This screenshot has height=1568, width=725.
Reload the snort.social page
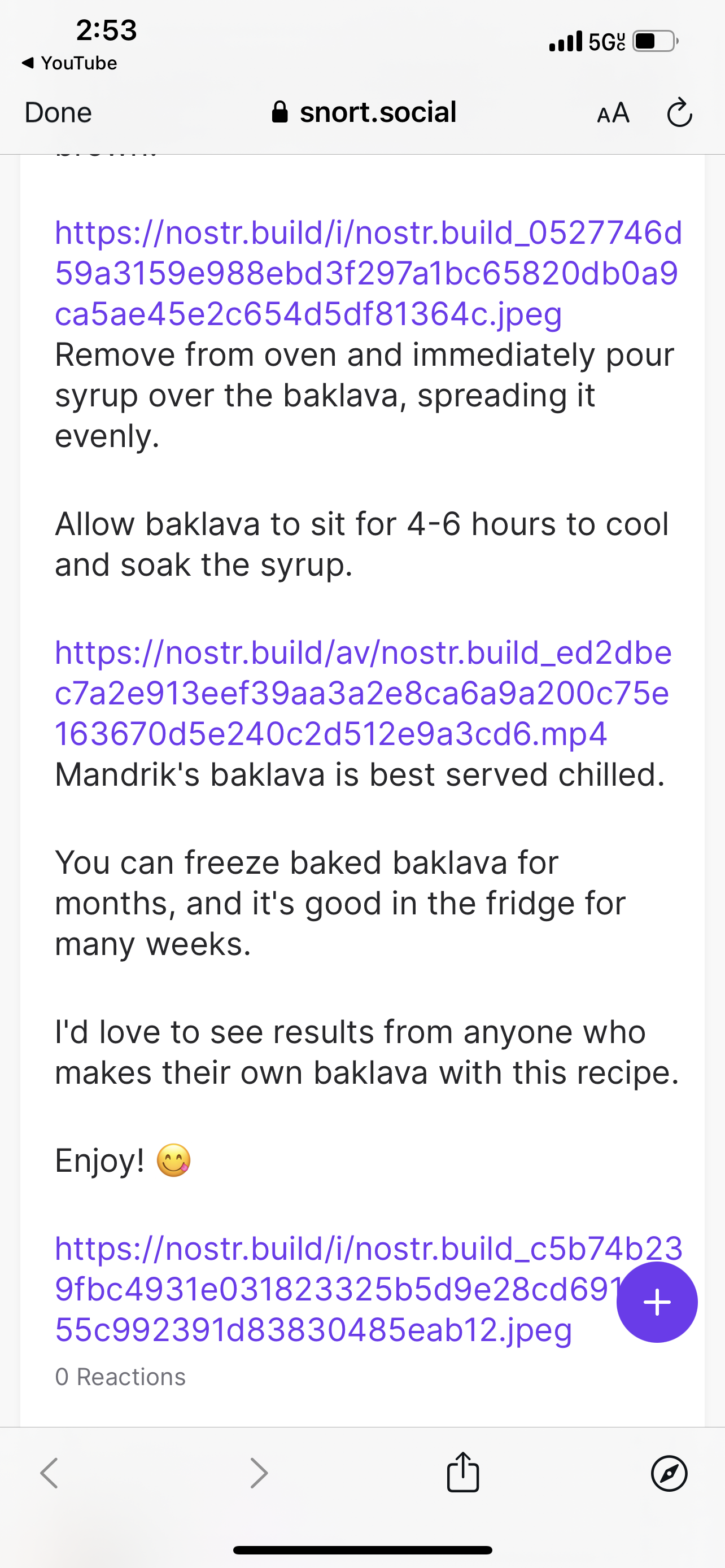click(679, 113)
